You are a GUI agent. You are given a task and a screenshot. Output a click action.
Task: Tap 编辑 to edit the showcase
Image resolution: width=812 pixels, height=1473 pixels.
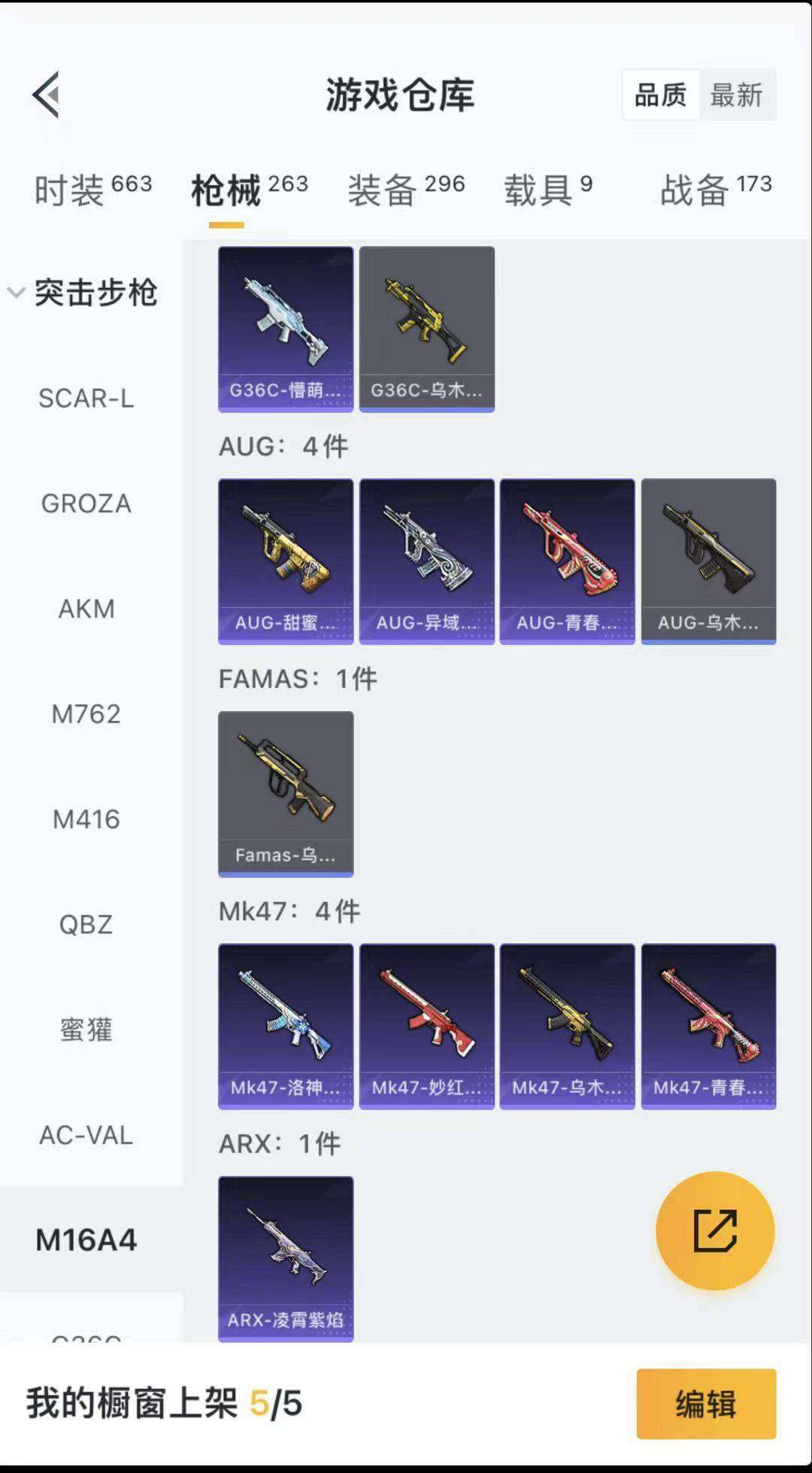706,1404
